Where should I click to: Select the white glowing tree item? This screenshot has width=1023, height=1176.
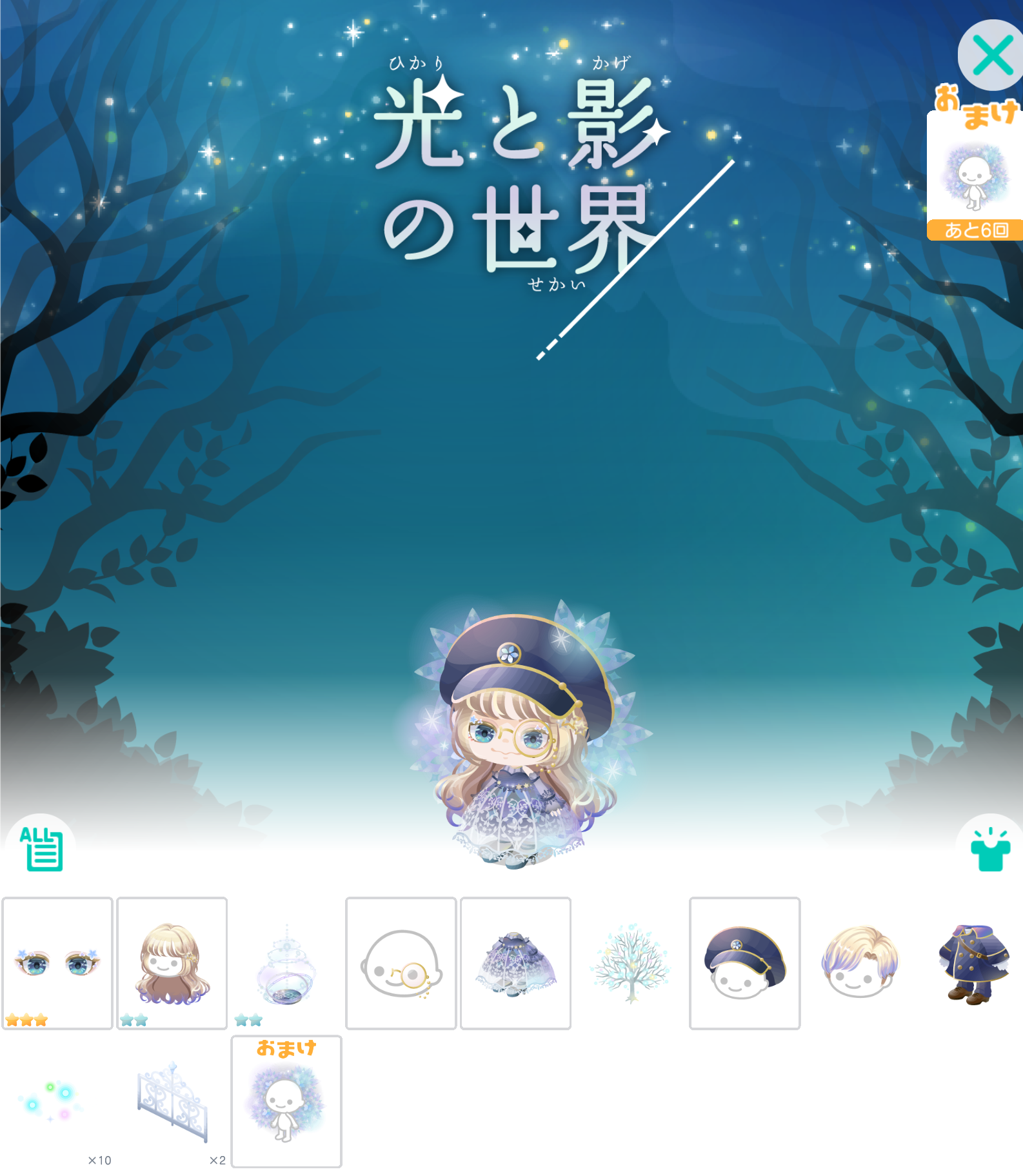pyautogui.click(x=630, y=962)
